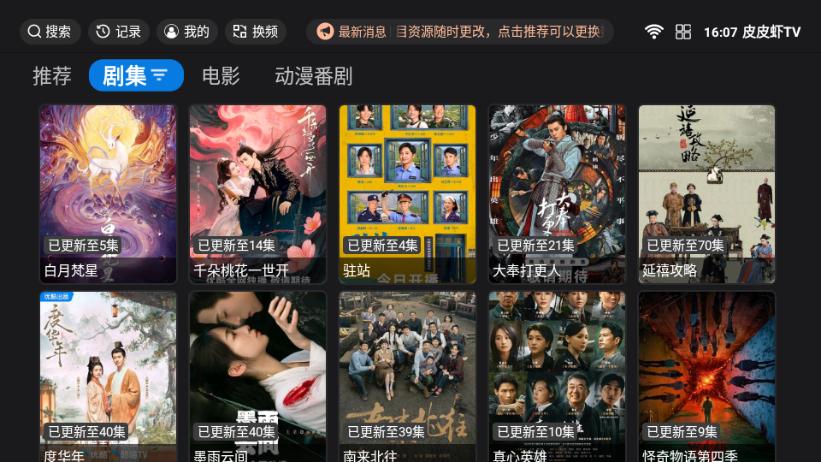Open the grid apps icon

(683, 32)
